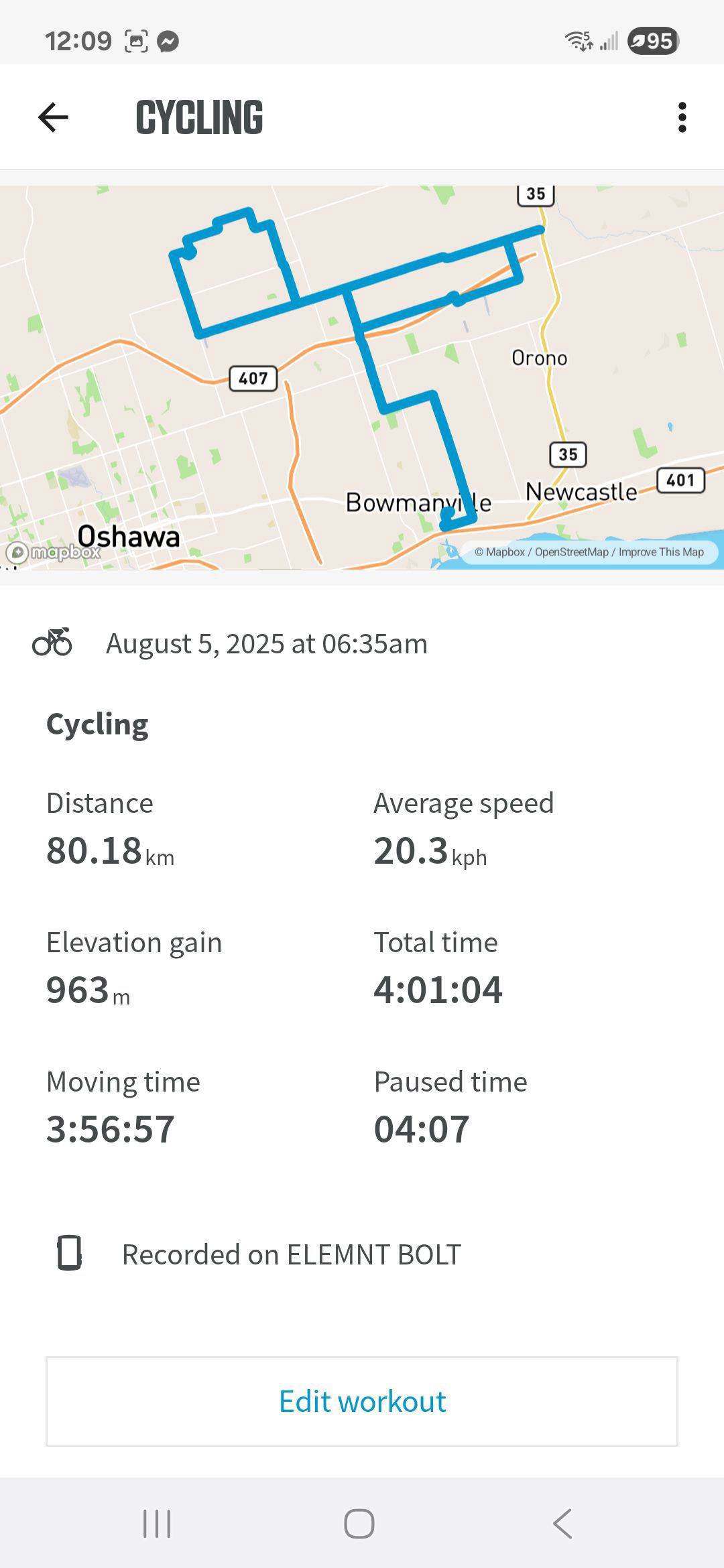Image resolution: width=724 pixels, height=1568 pixels.
Task: Open the cycling route map
Action: (x=362, y=377)
